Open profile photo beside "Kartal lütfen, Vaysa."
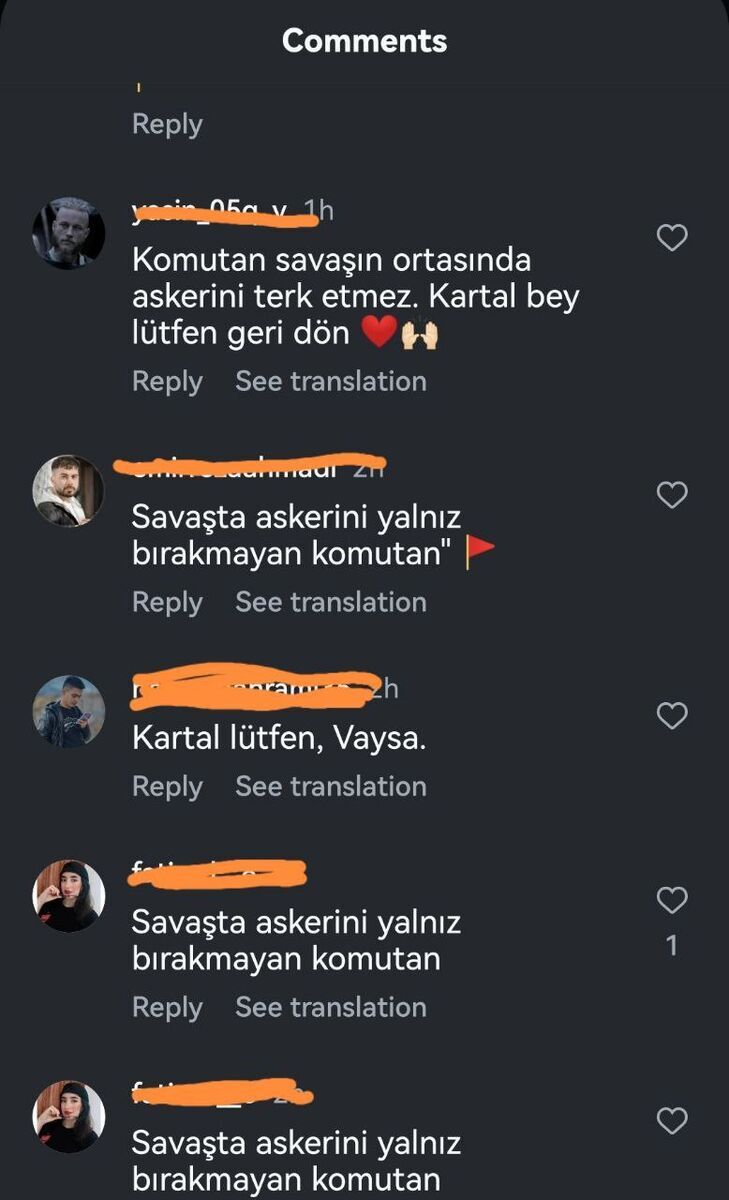Screen dimensions: 729x1200 pos(69,711)
